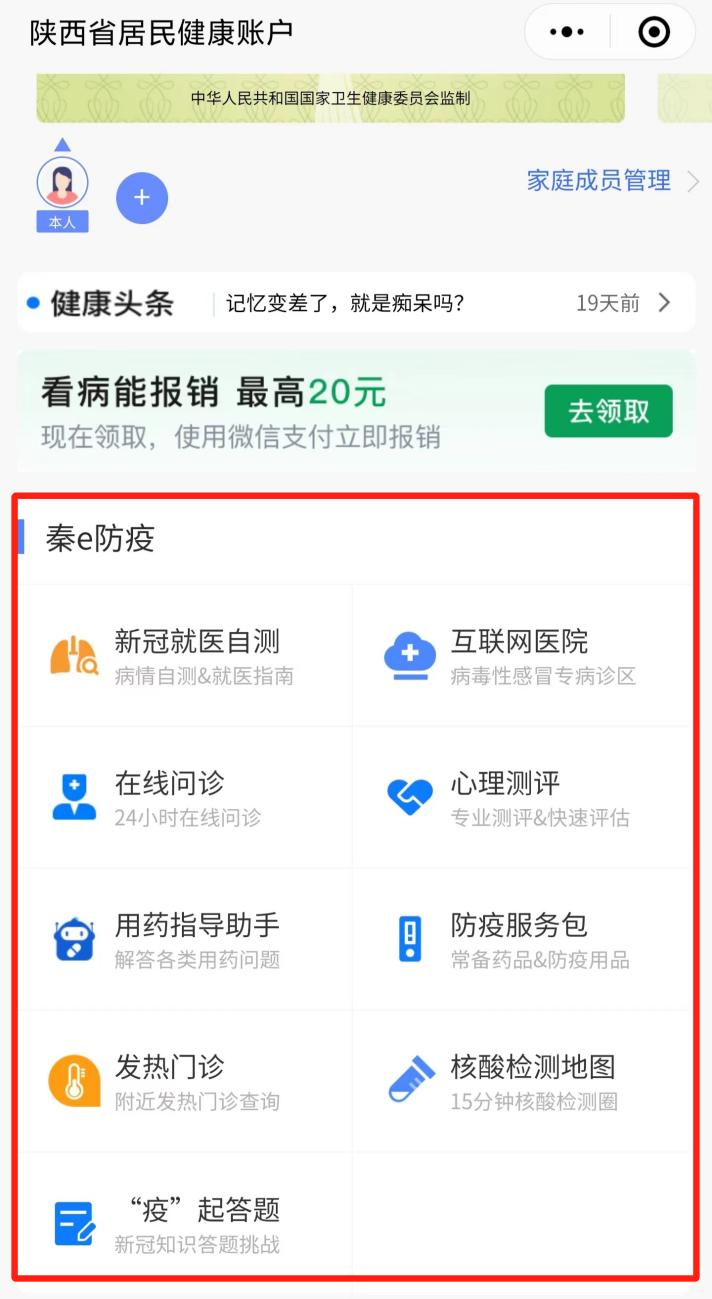Tap the green 去领取 button
The width and height of the screenshot is (712, 1299).
pos(608,411)
